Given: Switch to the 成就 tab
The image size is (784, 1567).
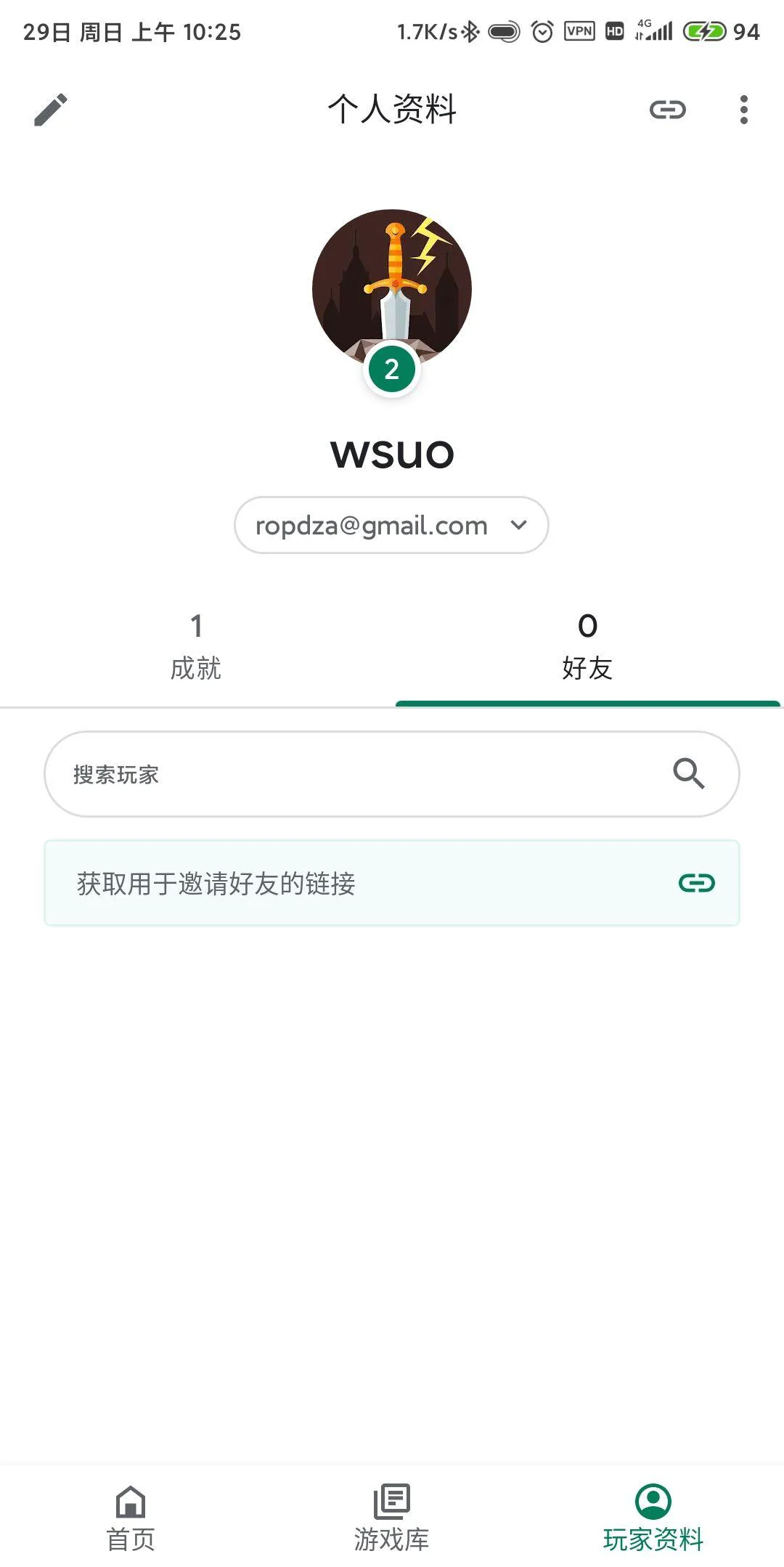Looking at the screenshot, I should 196,647.
